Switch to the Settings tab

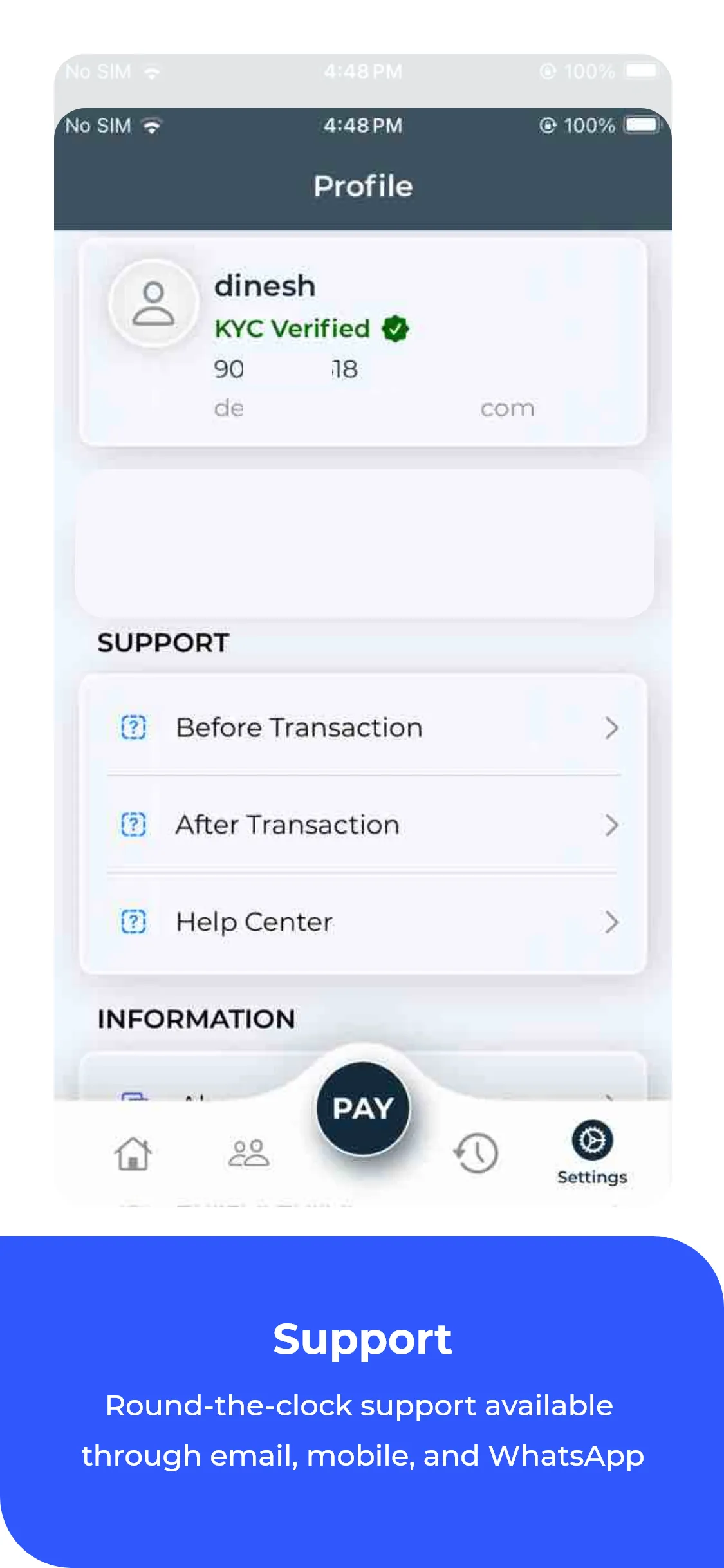(591, 1152)
